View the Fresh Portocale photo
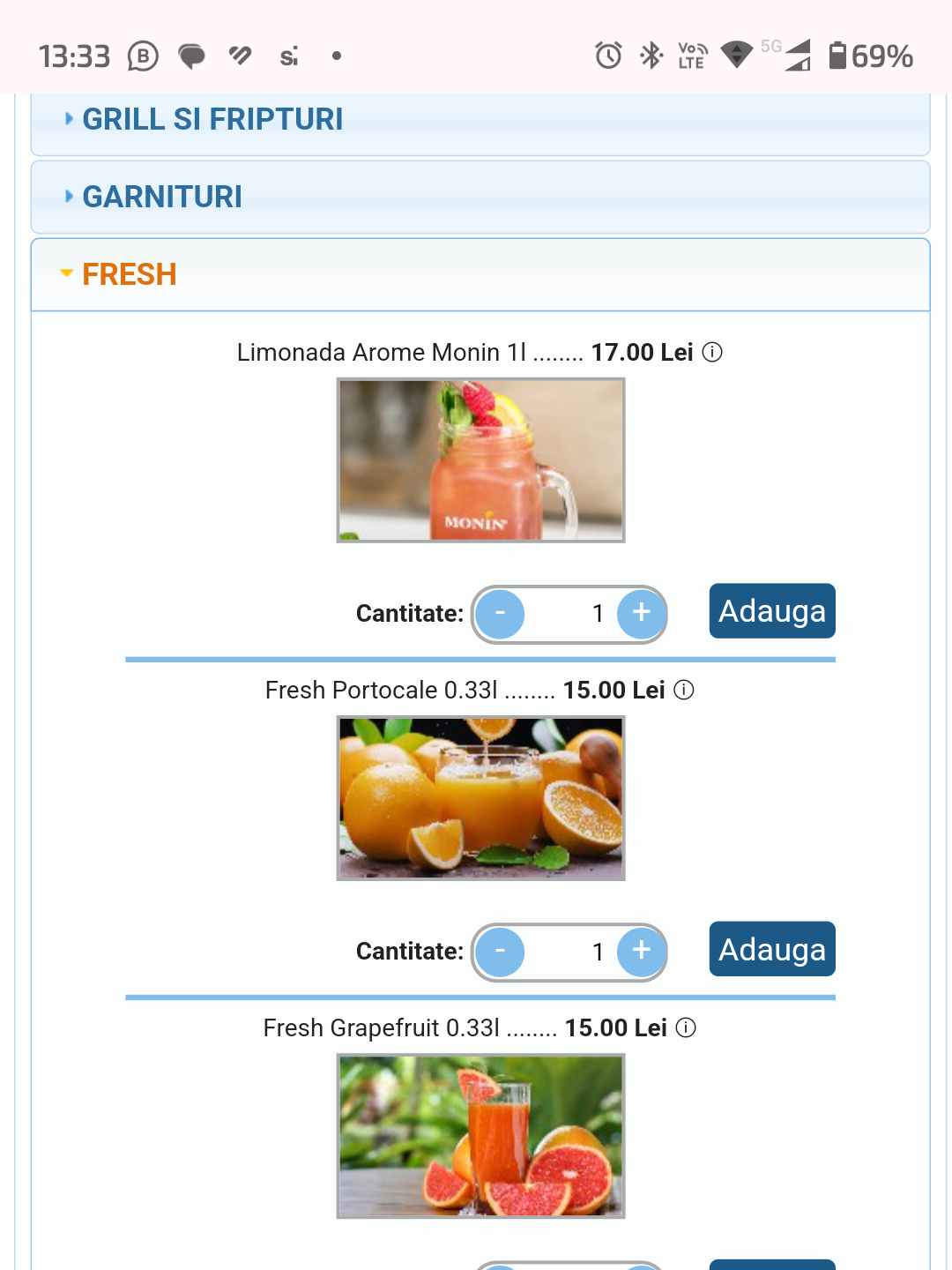The height and width of the screenshot is (1270, 952). pos(480,797)
